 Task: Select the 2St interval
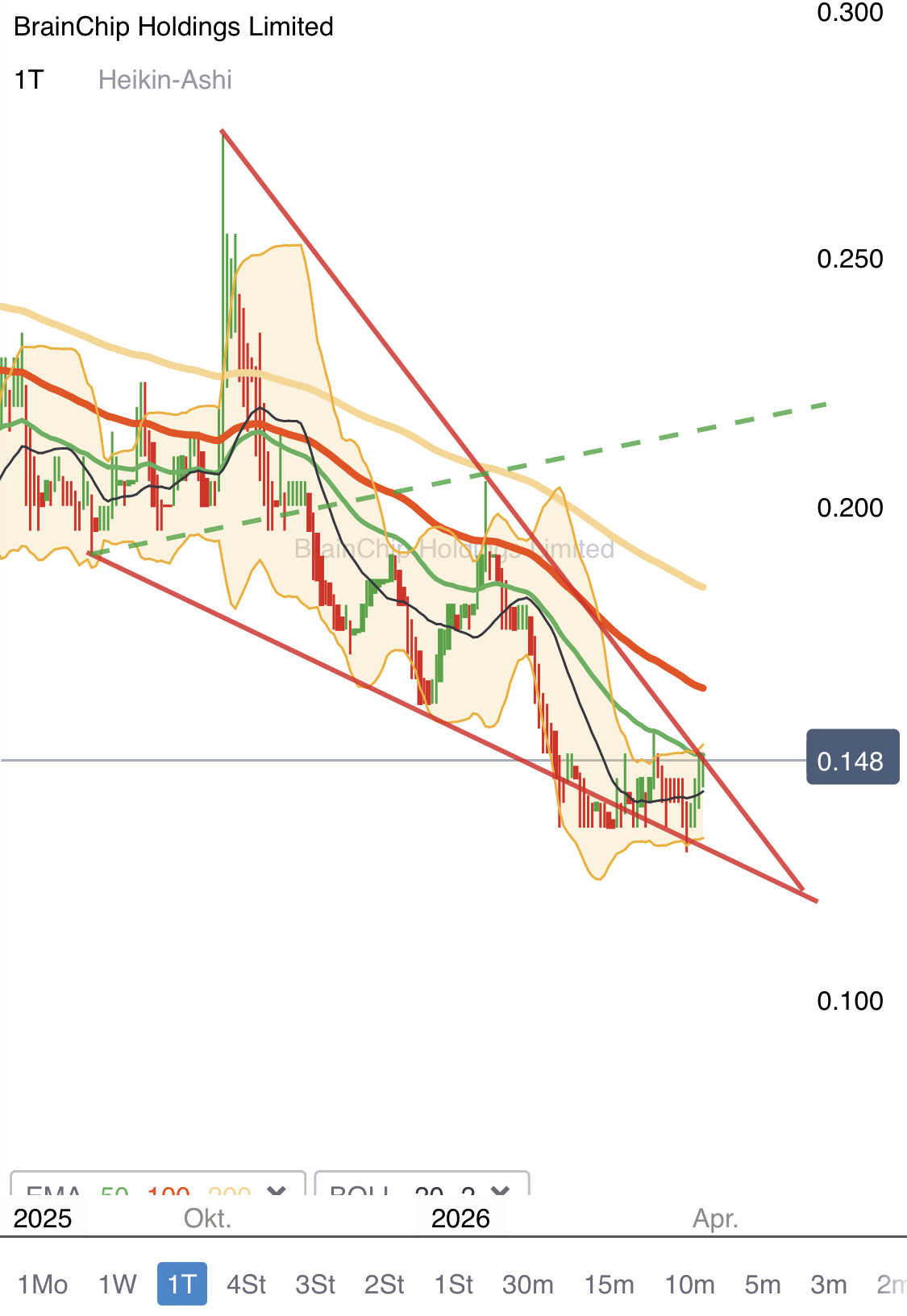(x=385, y=1284)
